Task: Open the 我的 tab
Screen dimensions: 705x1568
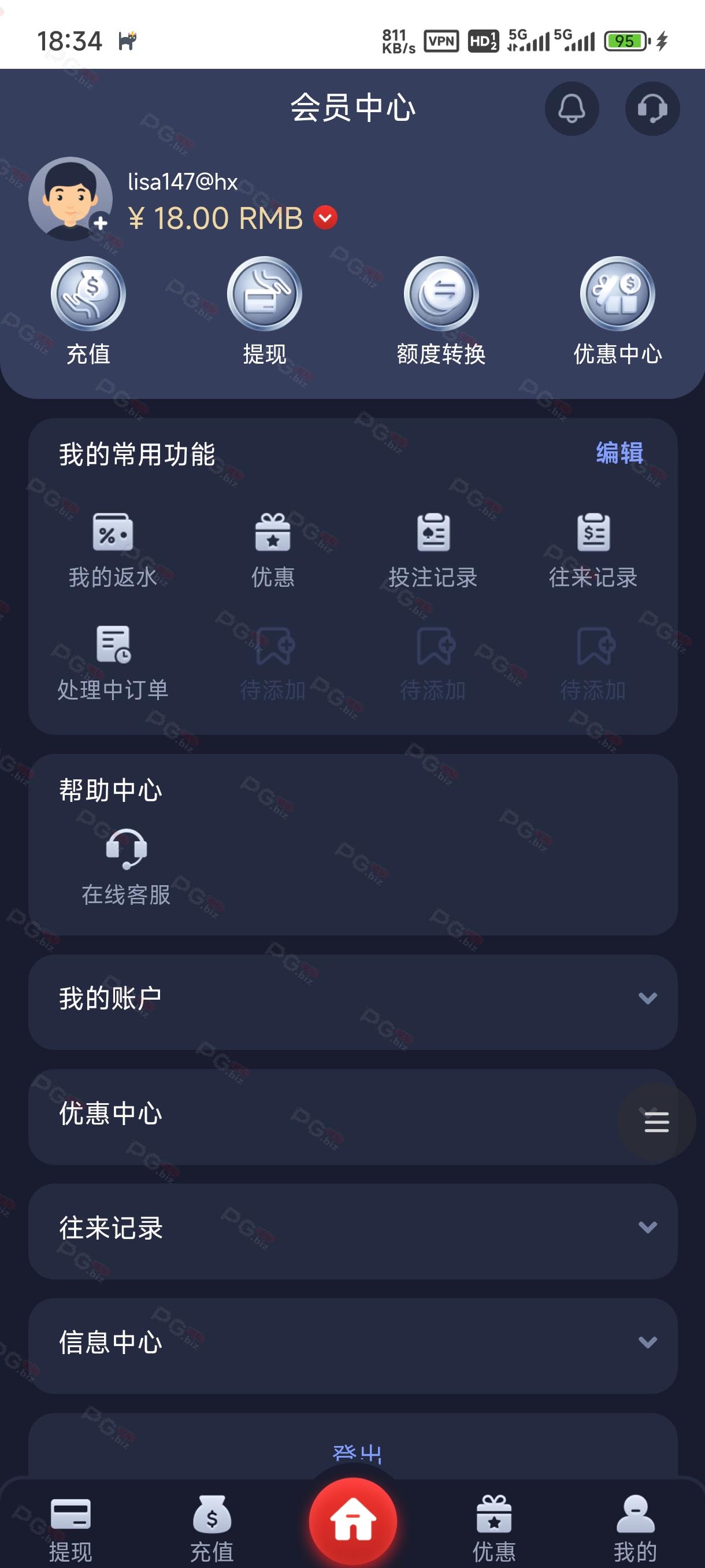Action: pos(635,1530)
